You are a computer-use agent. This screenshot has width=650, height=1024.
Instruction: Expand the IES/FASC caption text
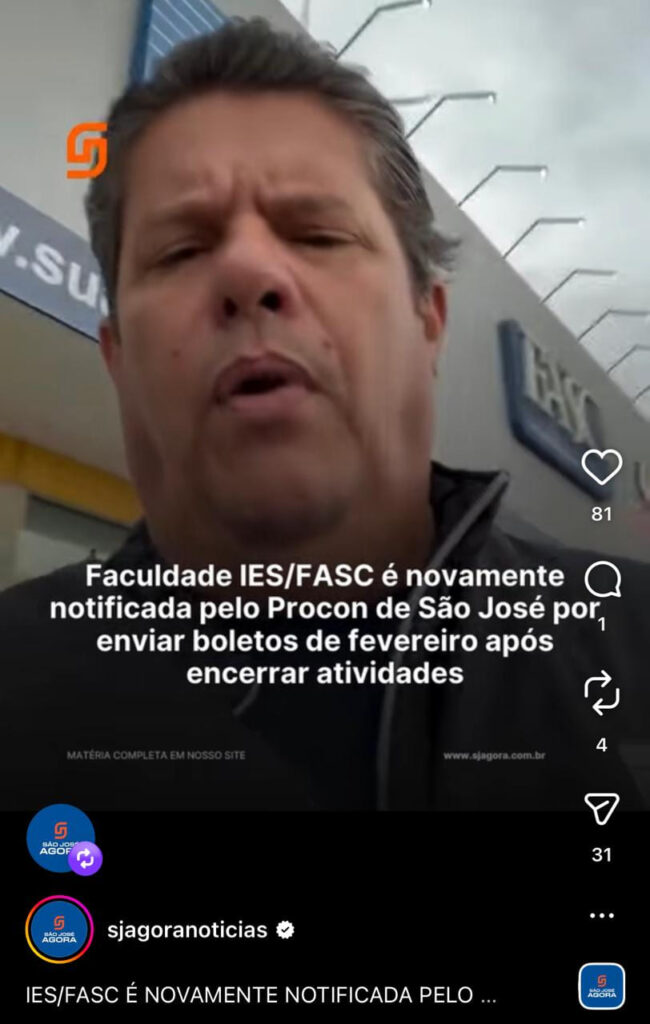tap(262, 996)
